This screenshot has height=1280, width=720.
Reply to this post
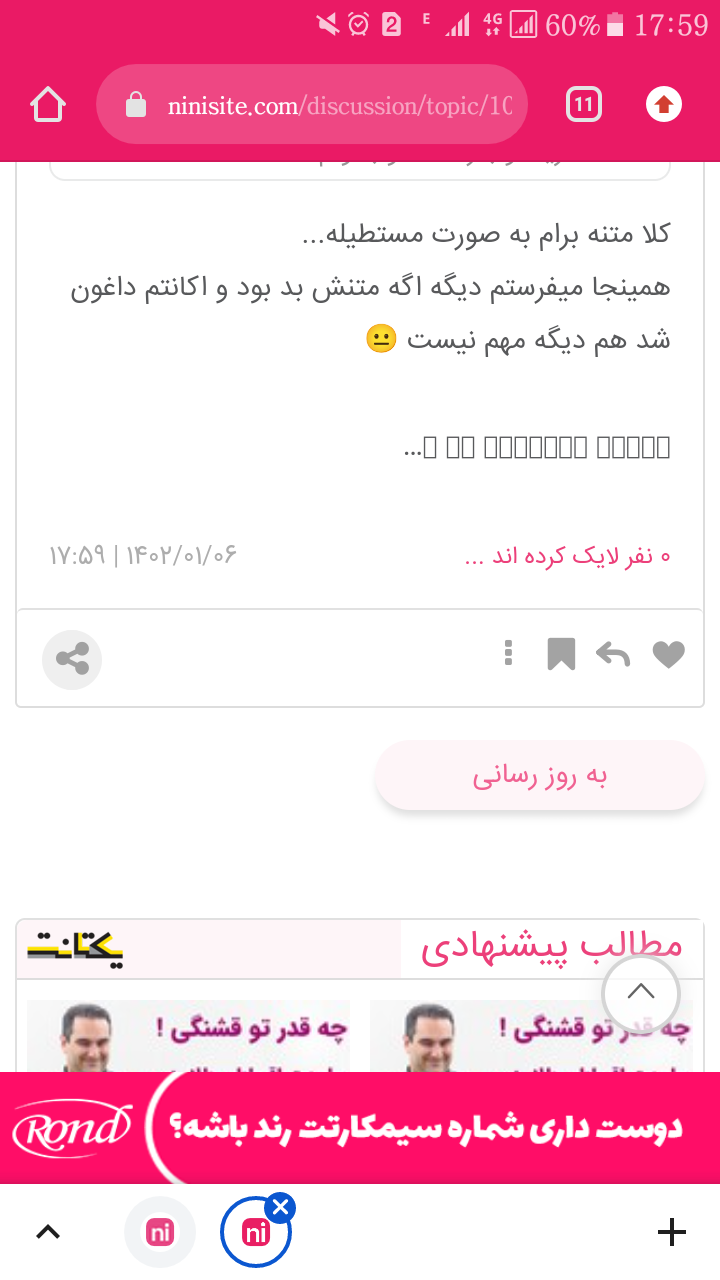coord(612,655)
